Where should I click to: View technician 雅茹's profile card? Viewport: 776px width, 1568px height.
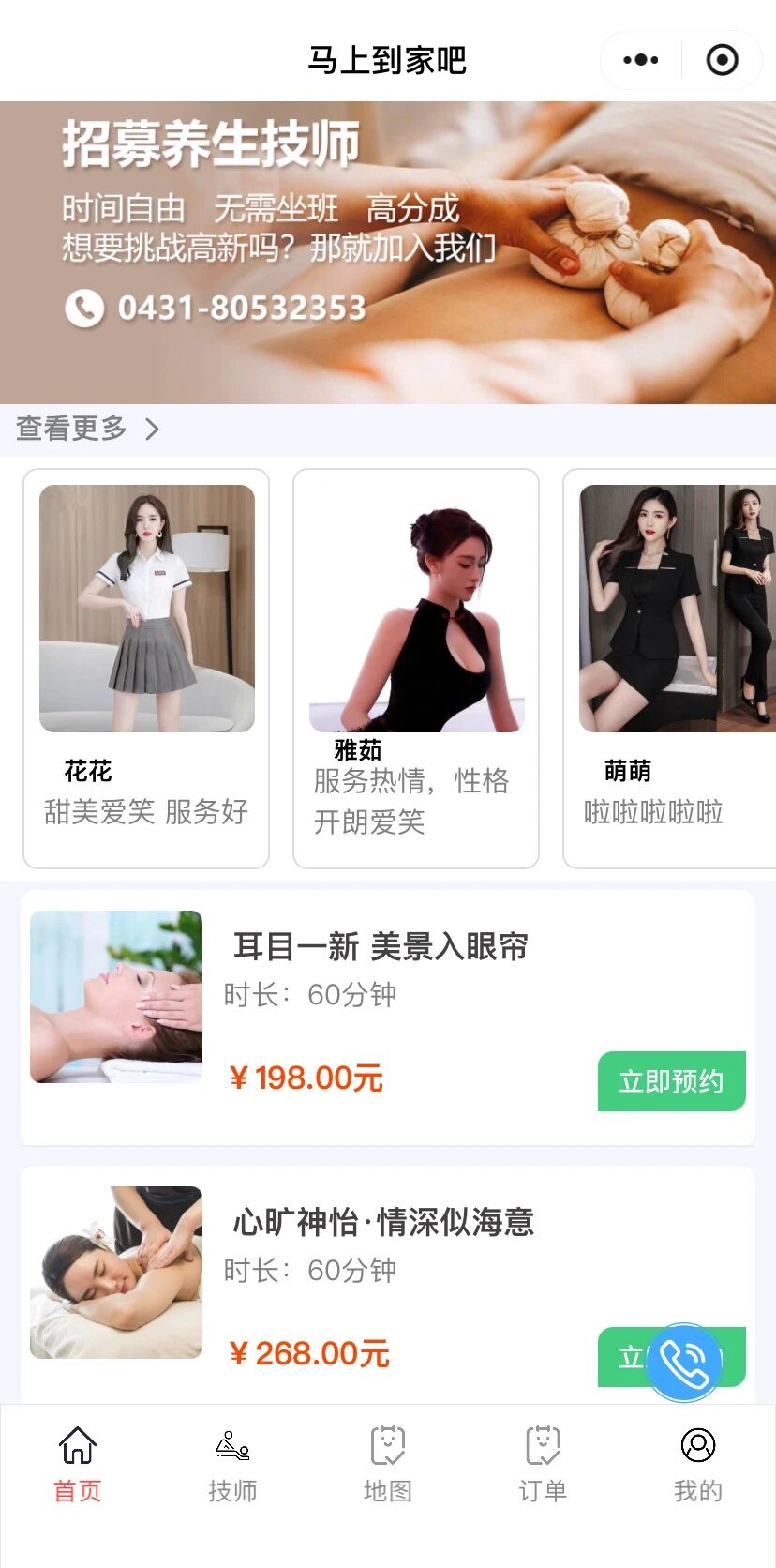coord(416,669)
